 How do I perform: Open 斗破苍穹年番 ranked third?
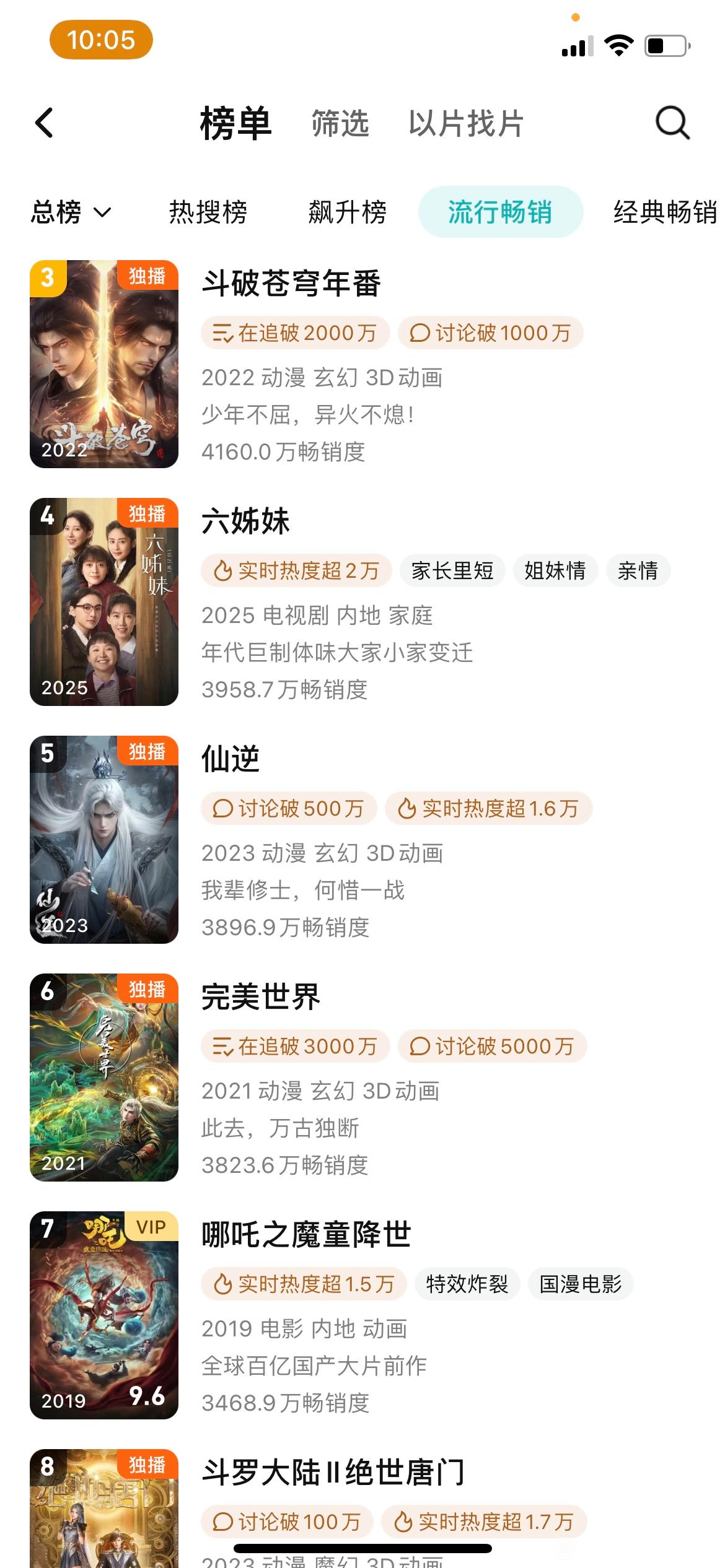[362, 364]
